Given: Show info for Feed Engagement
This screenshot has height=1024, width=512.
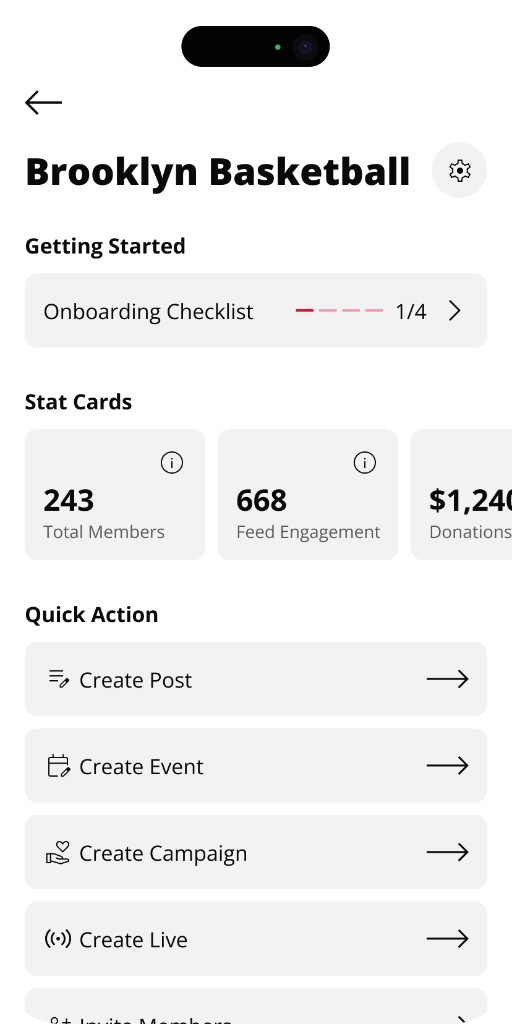Looking at the screenshot, I should pos(364,463).
